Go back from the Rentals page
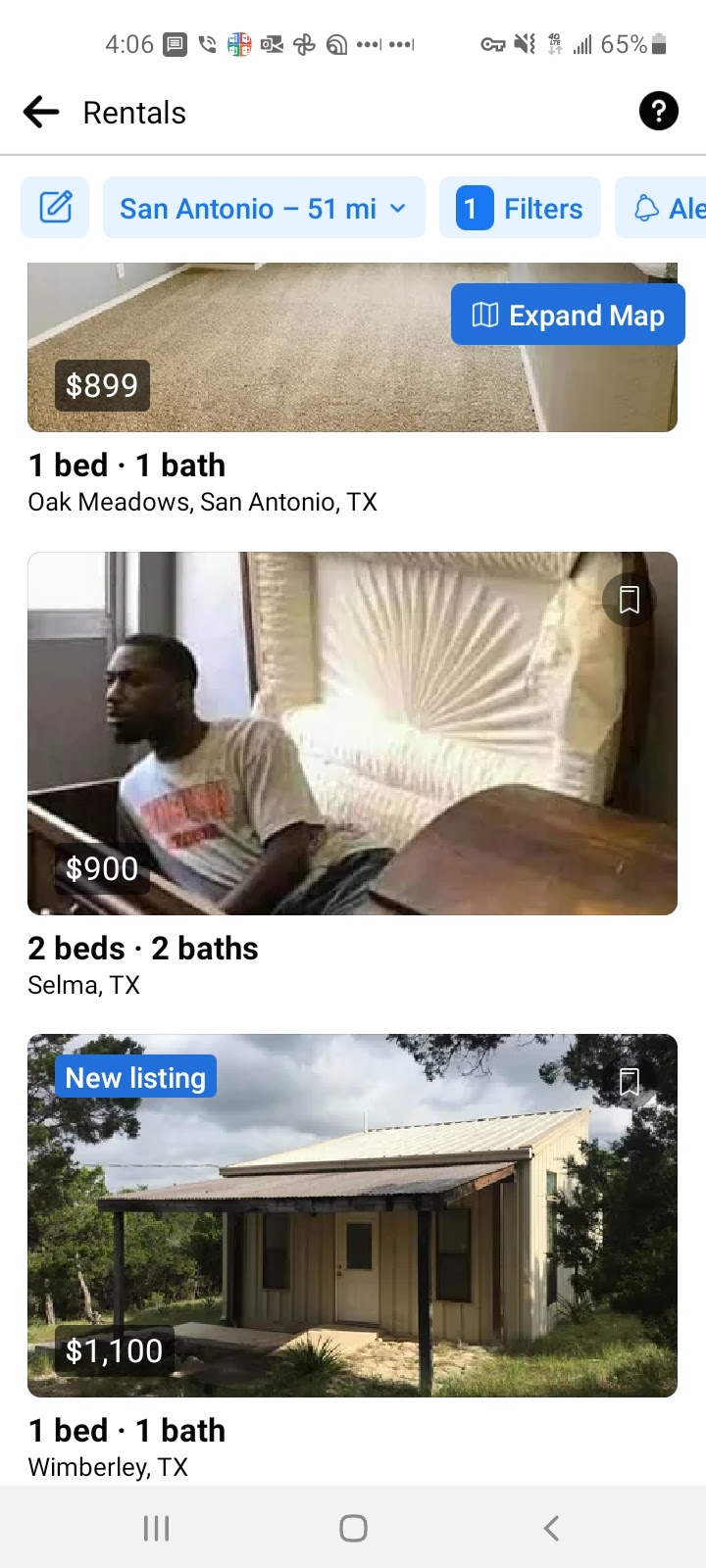The width and height of the screenshot is (706, 1568). (41, 112)
